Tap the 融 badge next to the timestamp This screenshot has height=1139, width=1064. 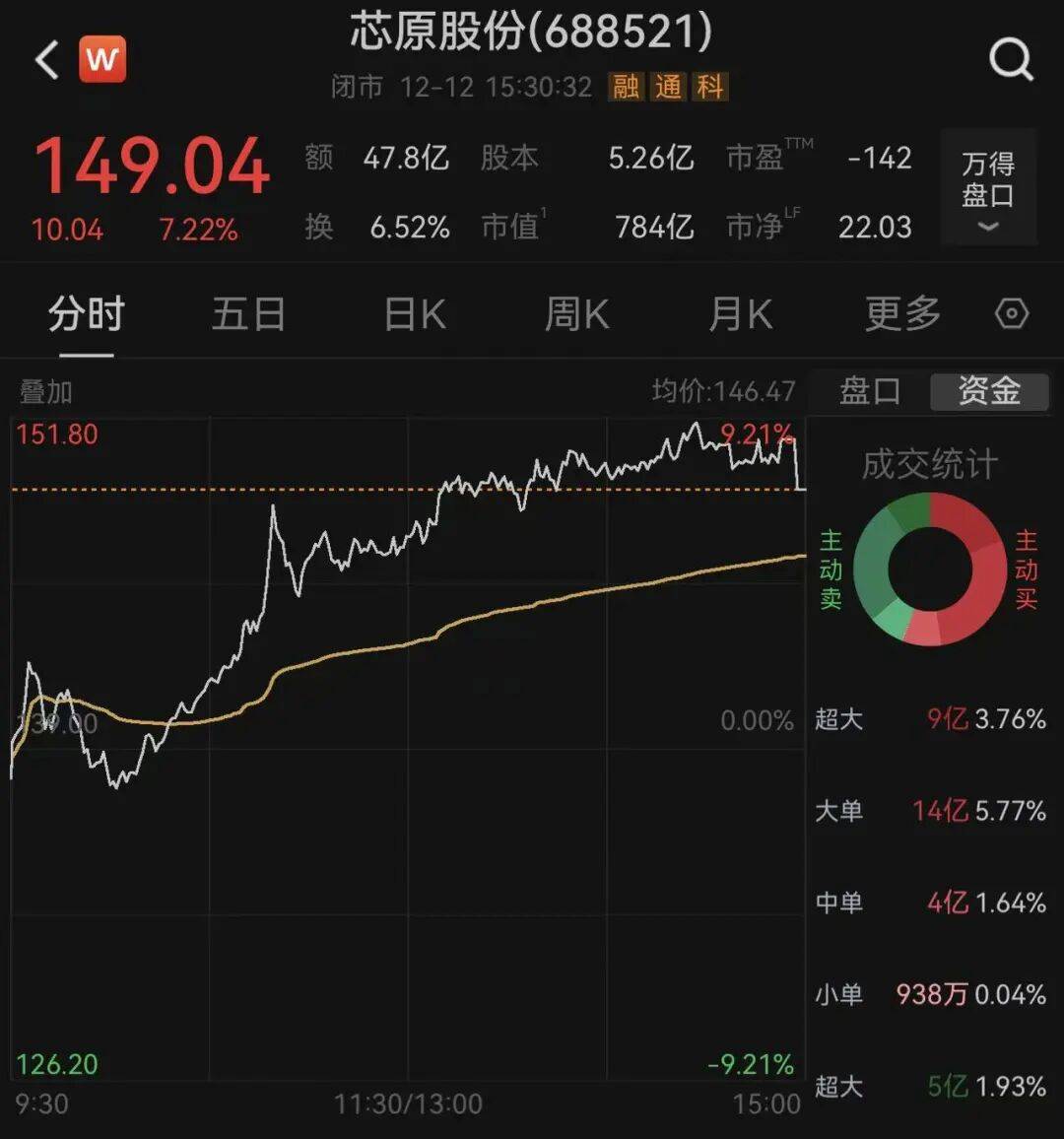pos(627,88)
